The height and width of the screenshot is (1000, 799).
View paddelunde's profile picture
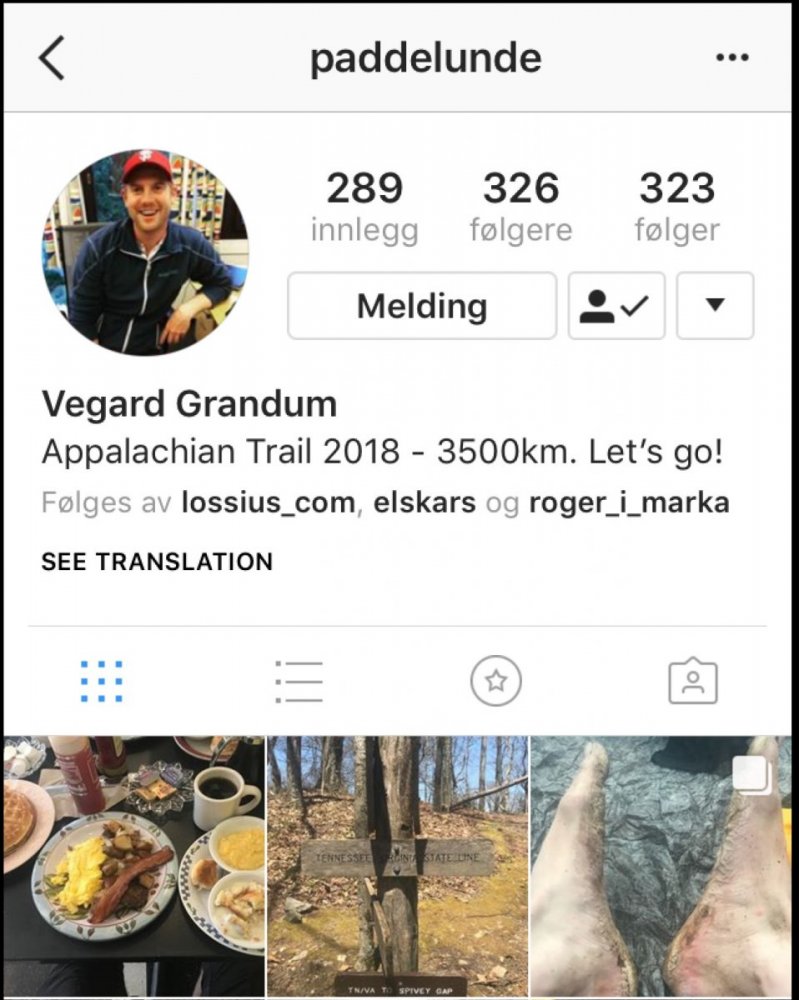pyautogui.click(x=145, y=252)
